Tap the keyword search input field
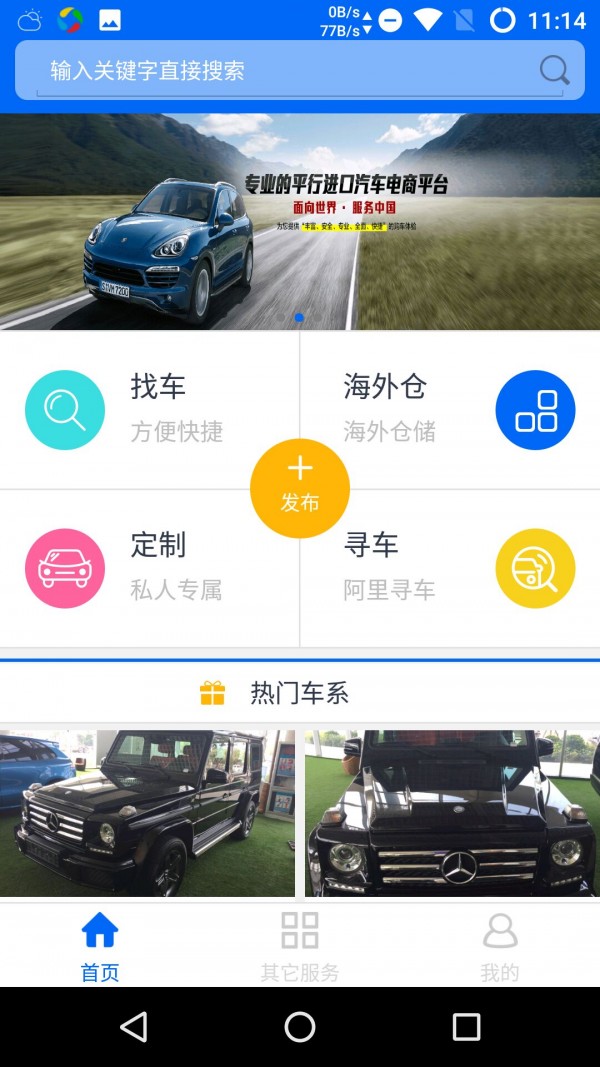 pyautogui.click(x=280, y=71)
